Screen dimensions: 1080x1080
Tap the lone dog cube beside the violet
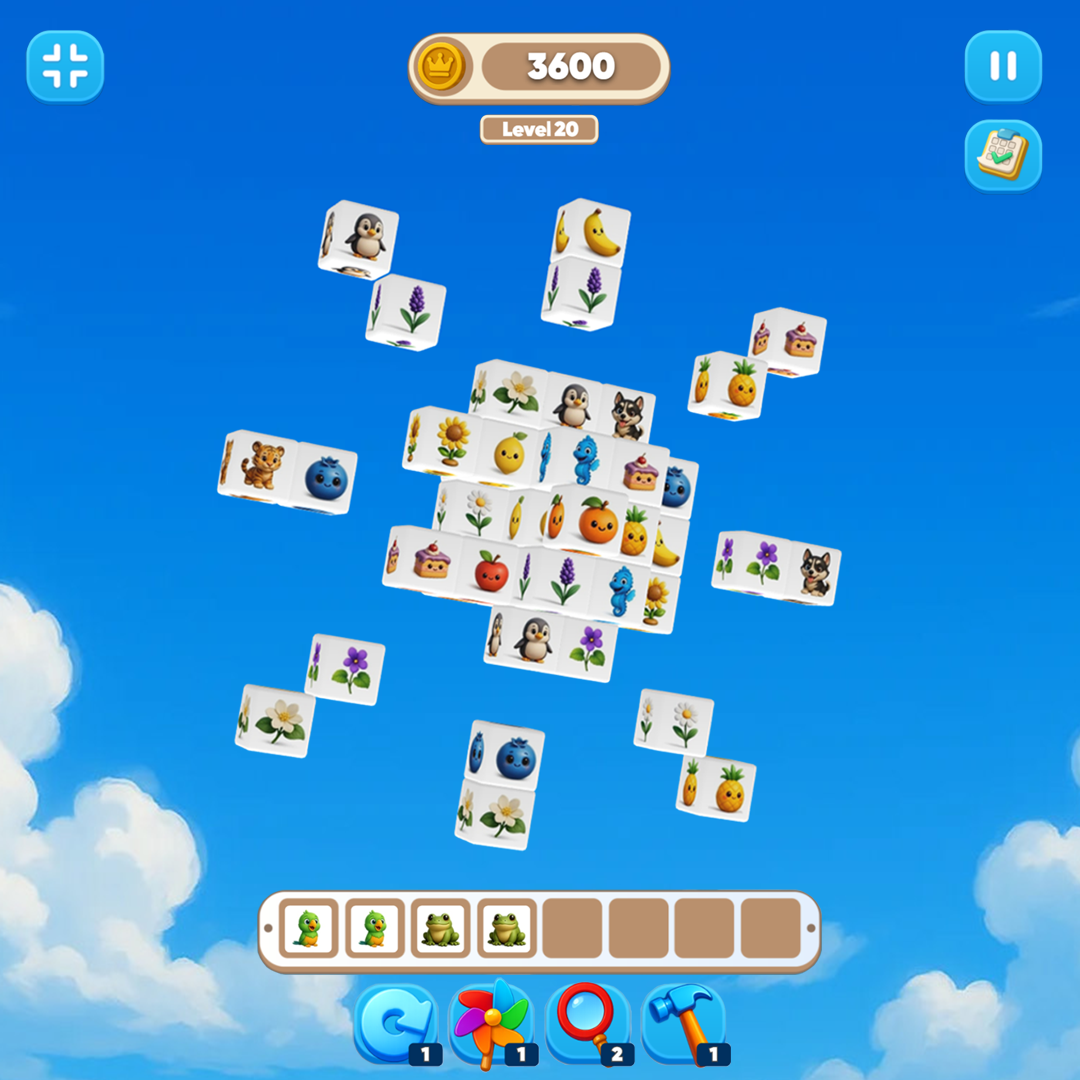click(815, 573)
